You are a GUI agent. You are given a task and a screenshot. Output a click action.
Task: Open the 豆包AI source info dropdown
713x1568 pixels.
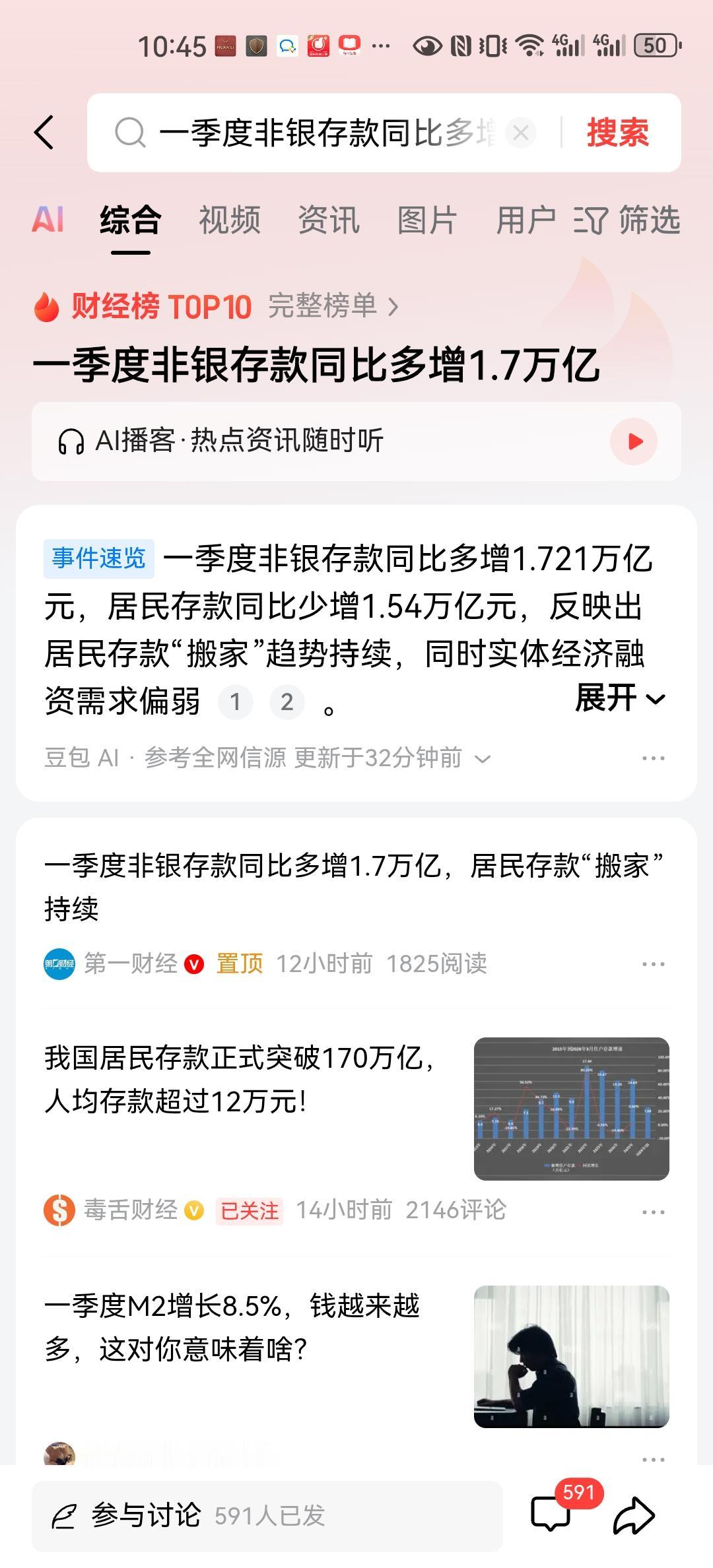[484, 759]
